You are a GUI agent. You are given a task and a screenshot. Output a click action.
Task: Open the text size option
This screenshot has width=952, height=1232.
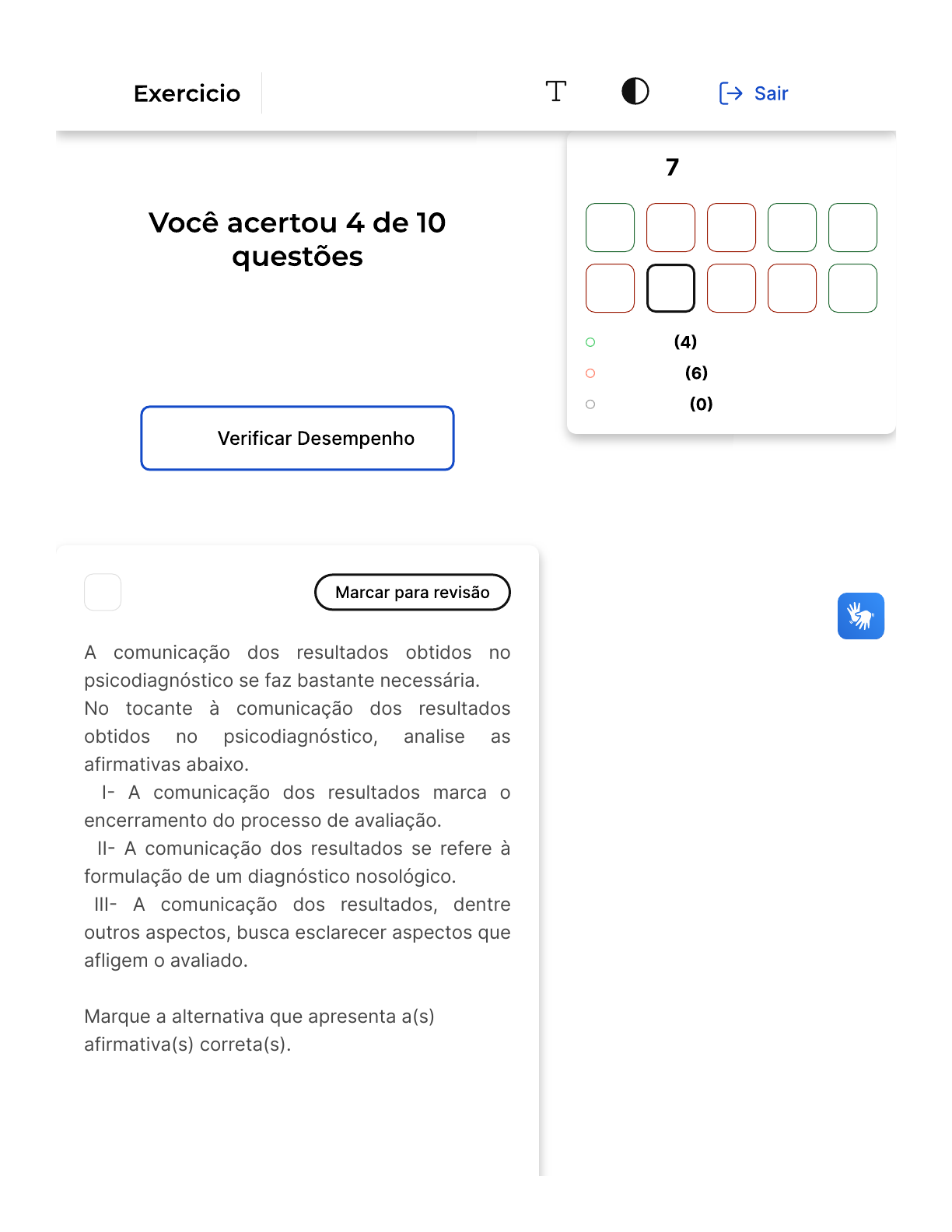click(555, 92)
